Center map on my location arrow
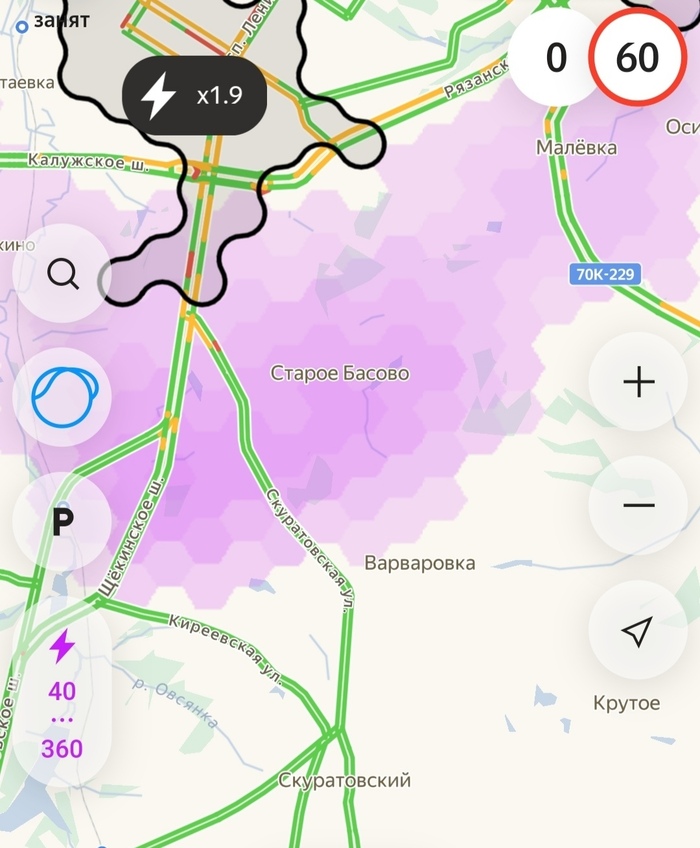700x848 pixels. [638, 630]
